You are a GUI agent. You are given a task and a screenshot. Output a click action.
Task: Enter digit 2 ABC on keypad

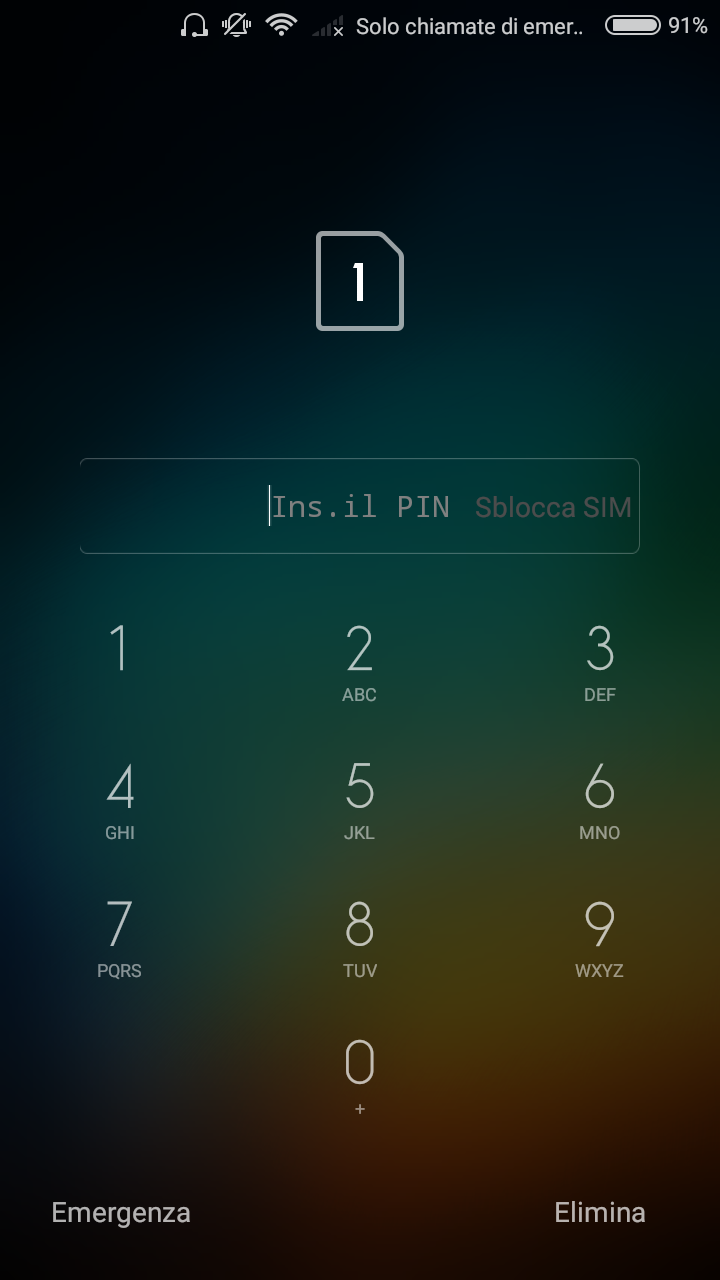(359, 662)
